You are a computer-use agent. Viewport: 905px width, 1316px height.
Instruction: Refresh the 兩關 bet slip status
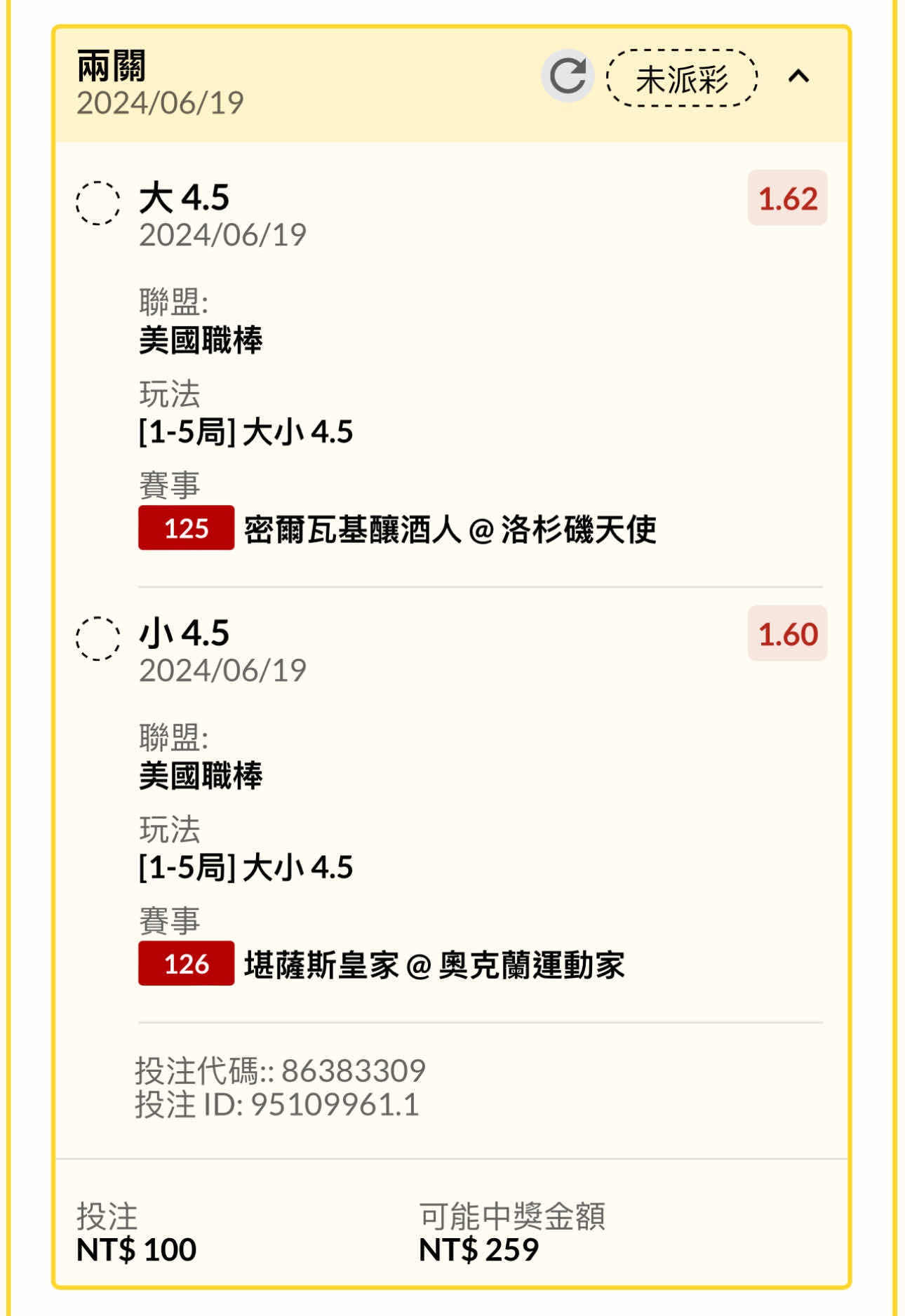(567, 76)
